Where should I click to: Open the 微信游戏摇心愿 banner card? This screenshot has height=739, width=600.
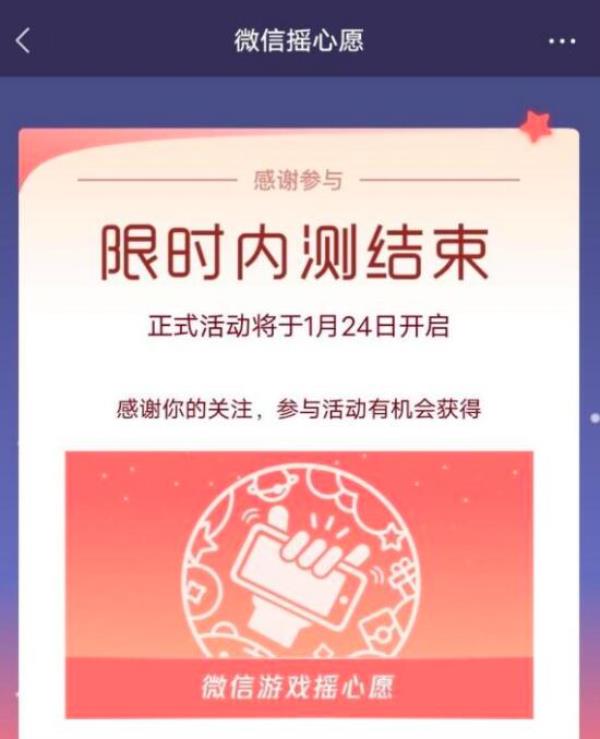[x=299, y=585]
